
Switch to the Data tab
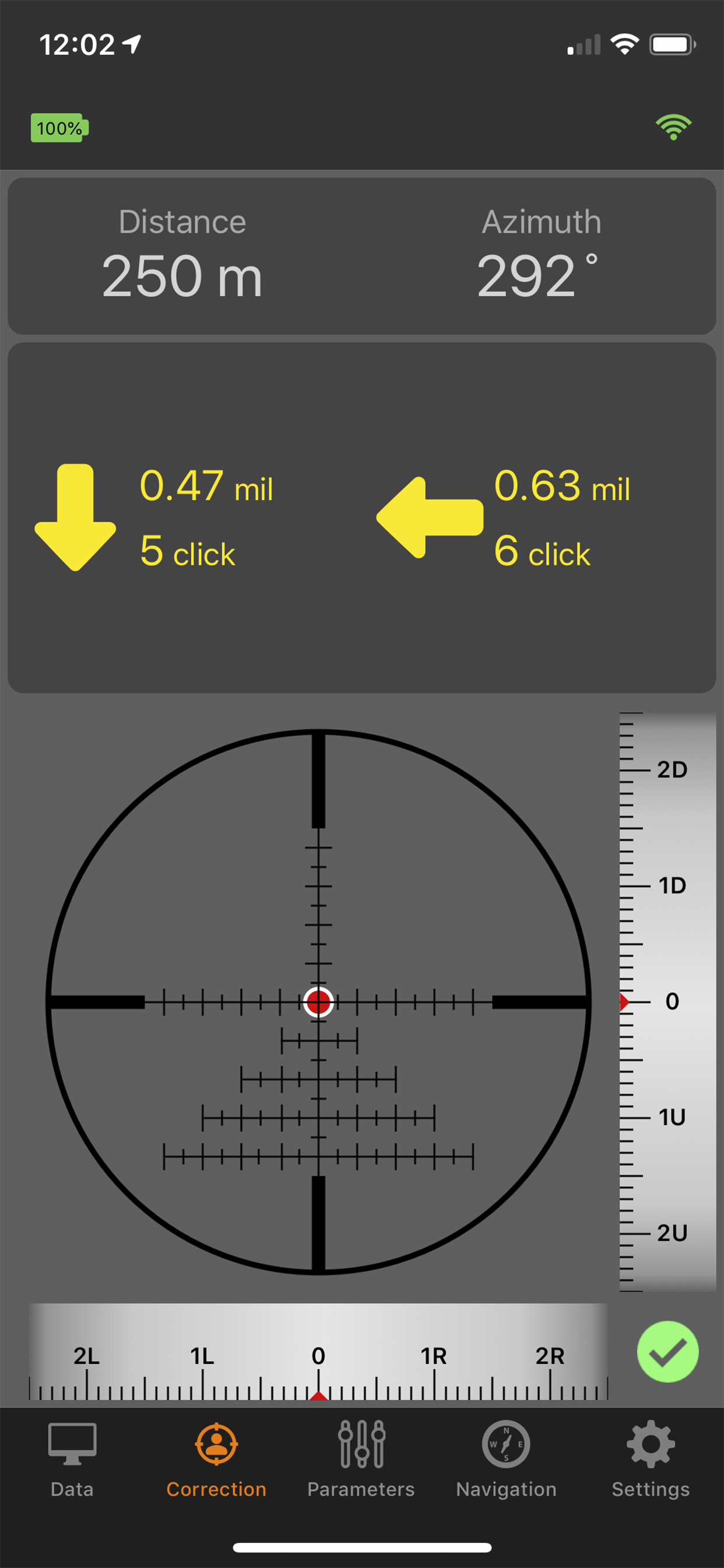[72, 1459]
